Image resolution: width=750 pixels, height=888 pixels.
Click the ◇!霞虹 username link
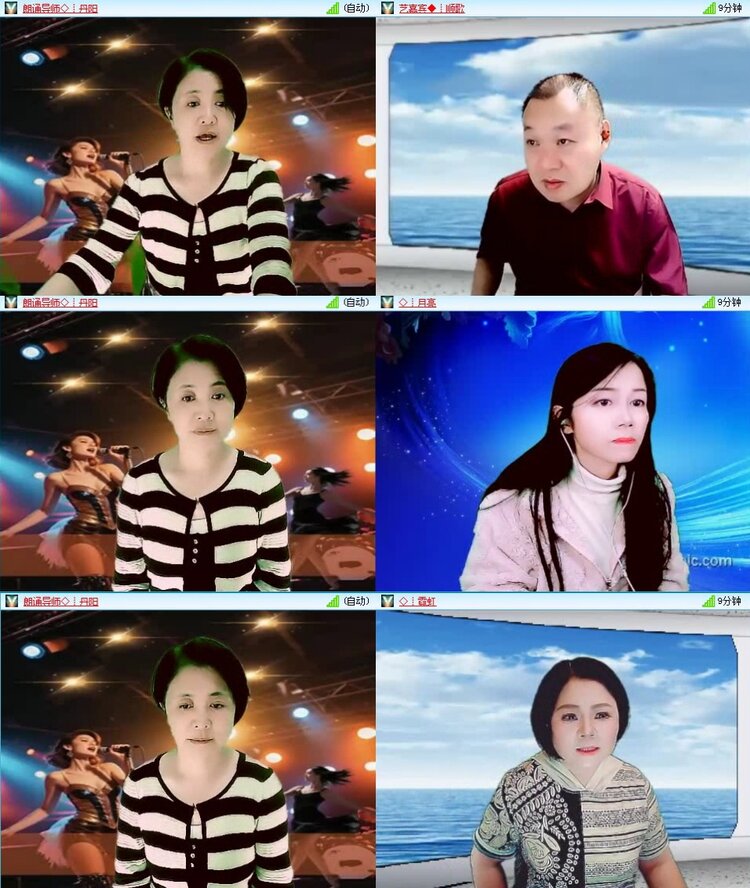[420, 602]
